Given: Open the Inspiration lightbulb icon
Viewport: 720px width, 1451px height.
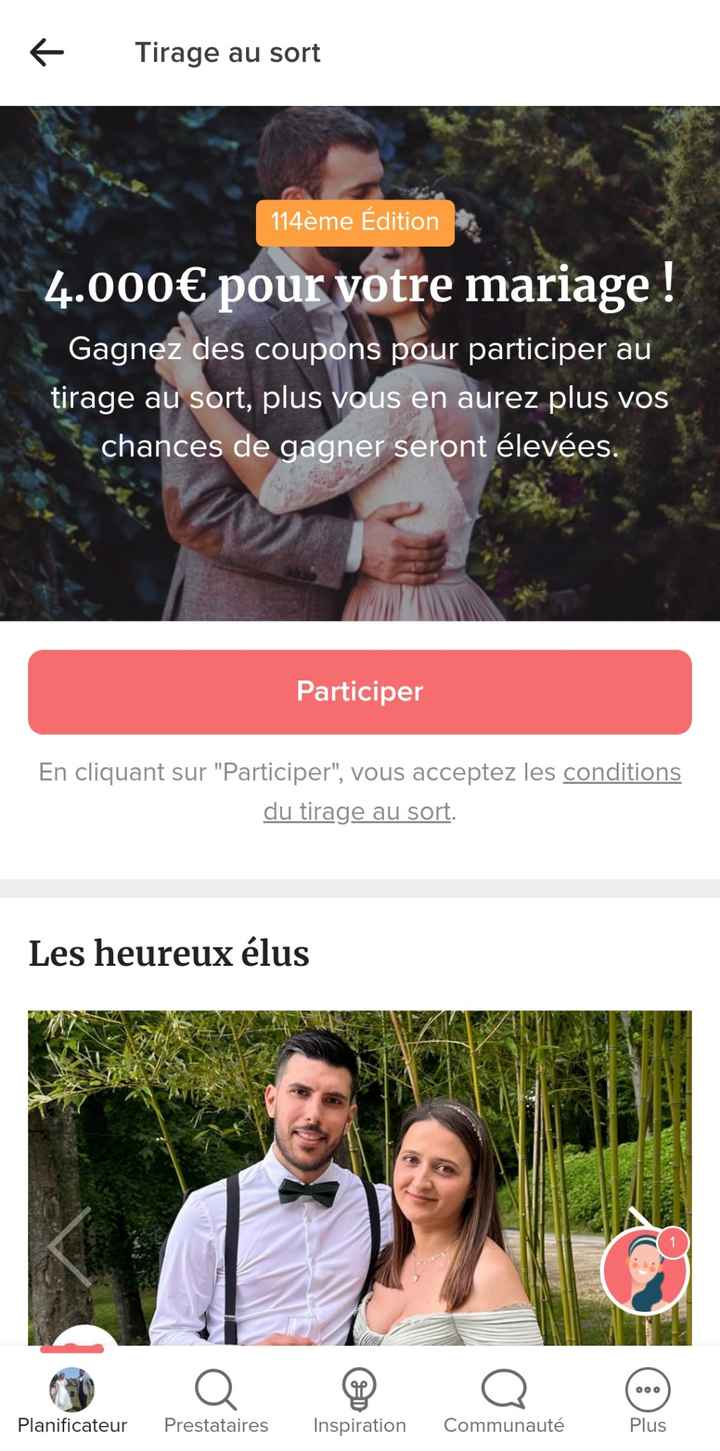Looking at the screenshot, I should click(360, 1388).
